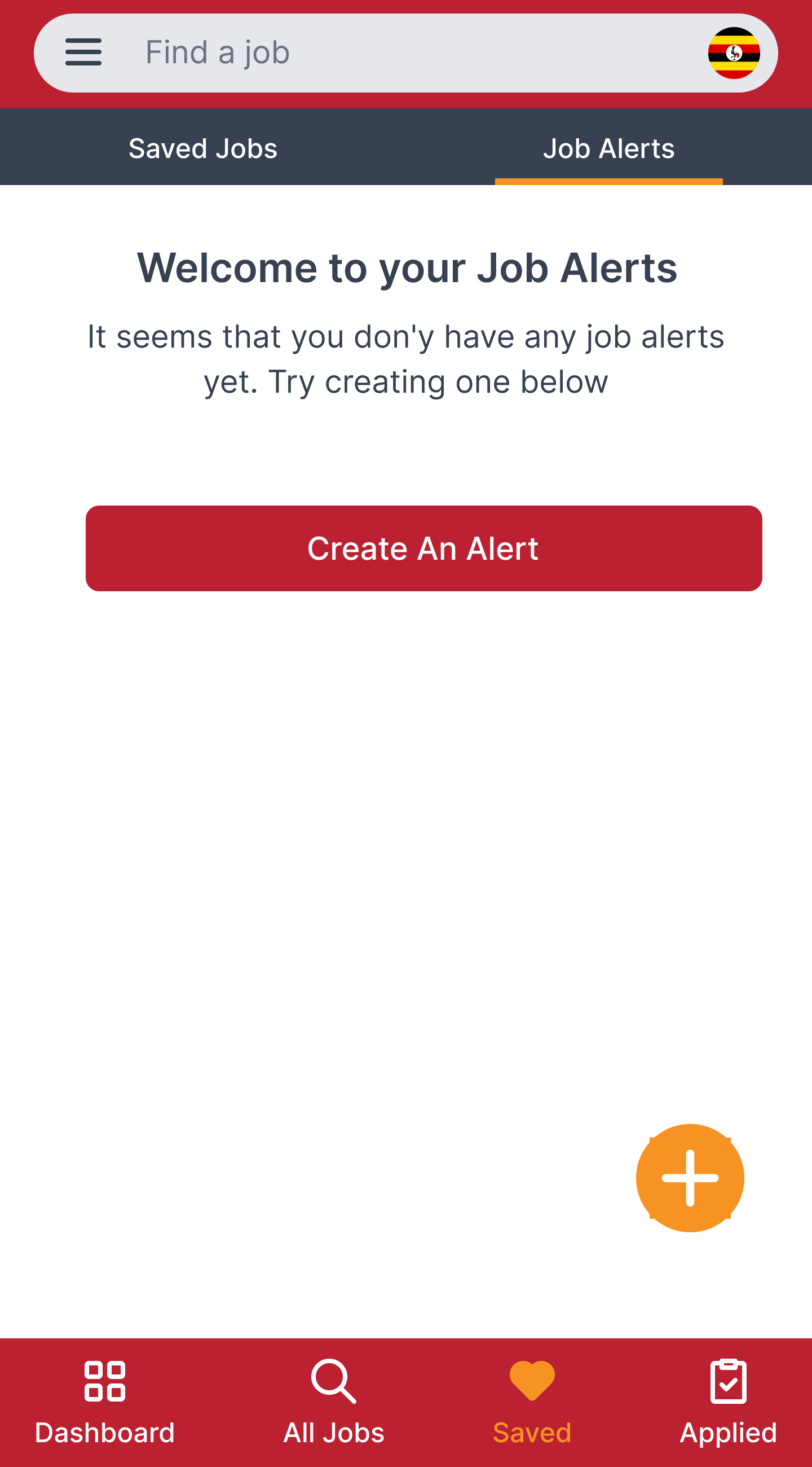Open All Jobs in bottom navigation
Viewport: 812px width, 1467px height.
click(x=333, y=1403)
